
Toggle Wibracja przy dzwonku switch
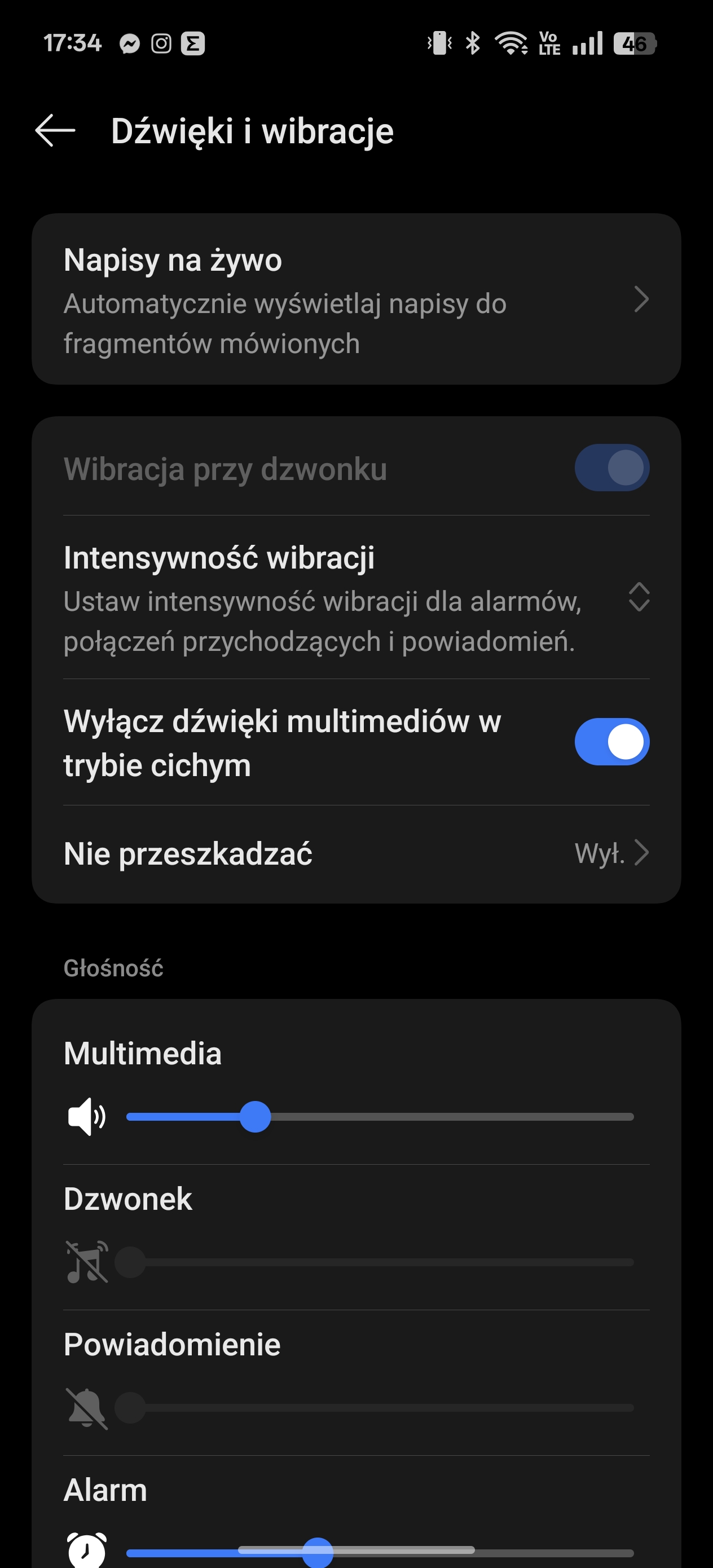(612, 468)
